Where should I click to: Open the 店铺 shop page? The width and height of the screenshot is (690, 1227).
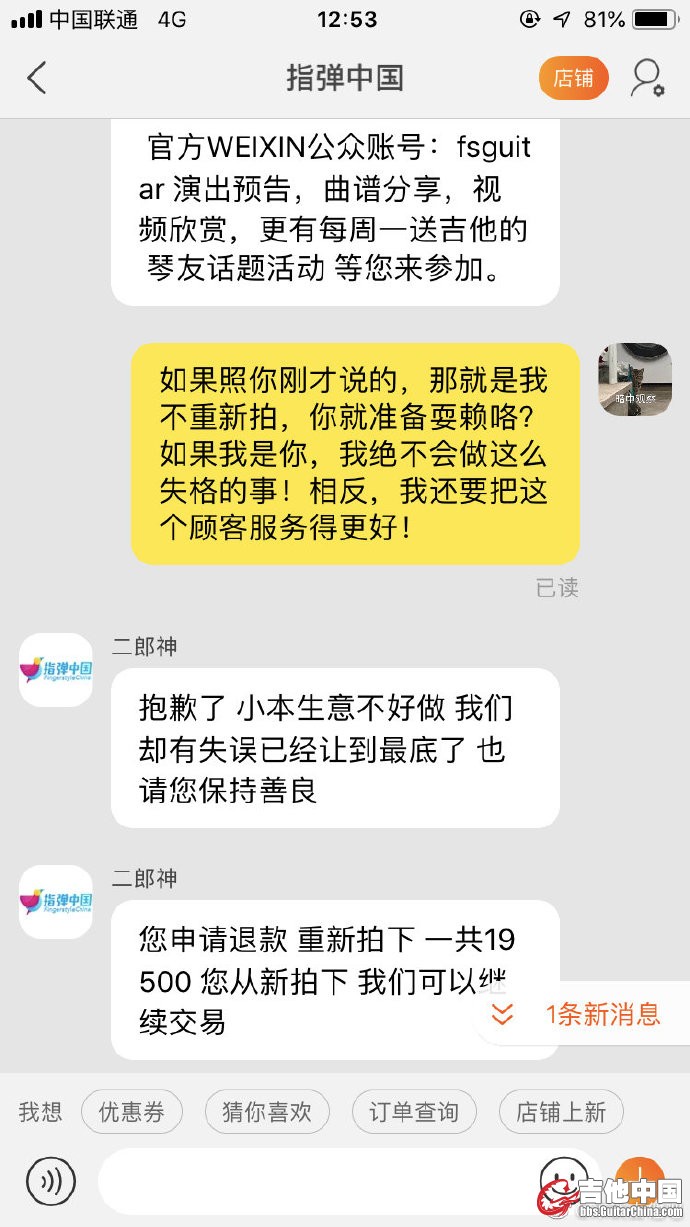[573, 78]
